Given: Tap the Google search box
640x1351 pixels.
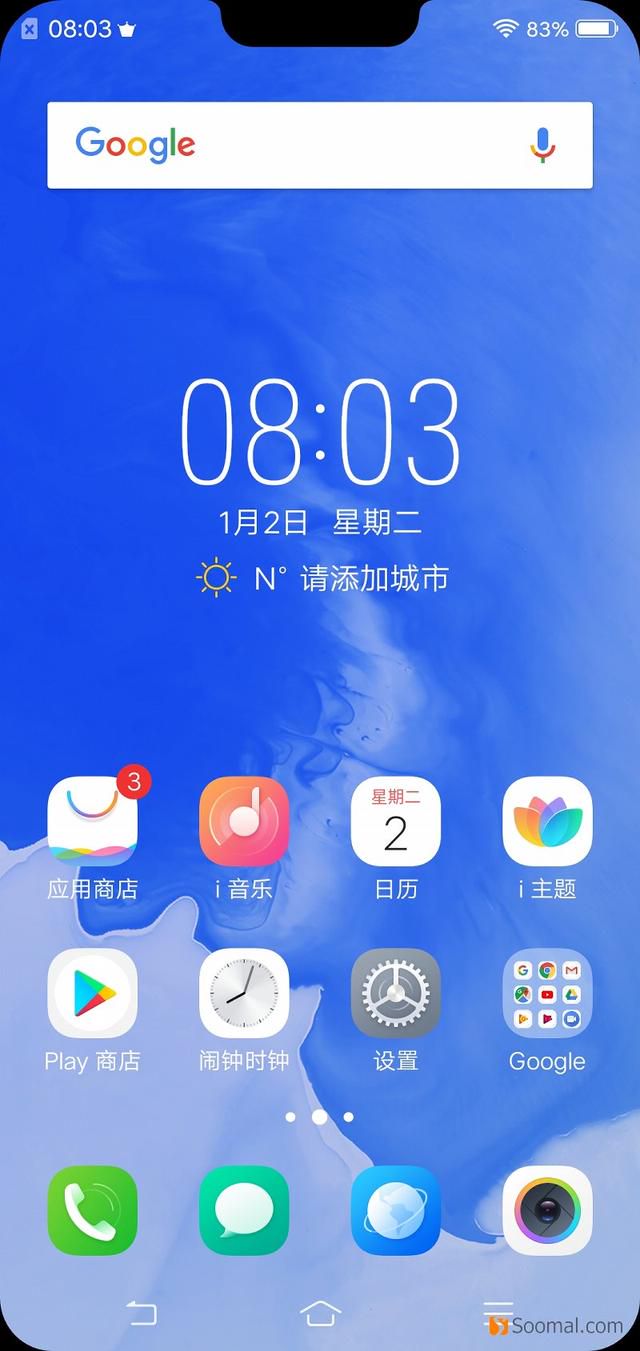Looking at the screenshot, I should [320, 145].
